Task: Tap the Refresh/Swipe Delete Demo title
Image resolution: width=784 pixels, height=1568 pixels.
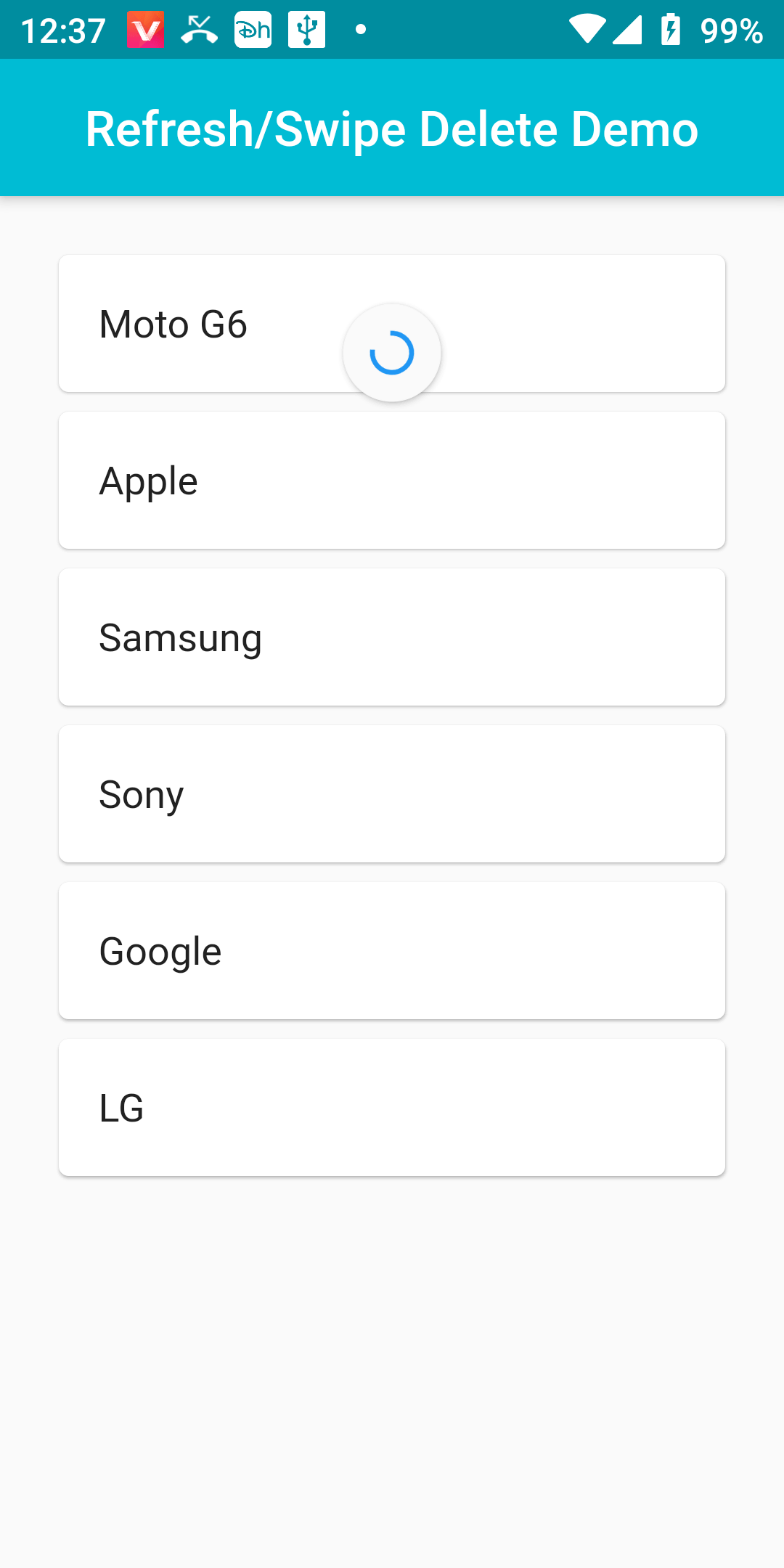Action: pyautogui.click(x=391, y=128)
